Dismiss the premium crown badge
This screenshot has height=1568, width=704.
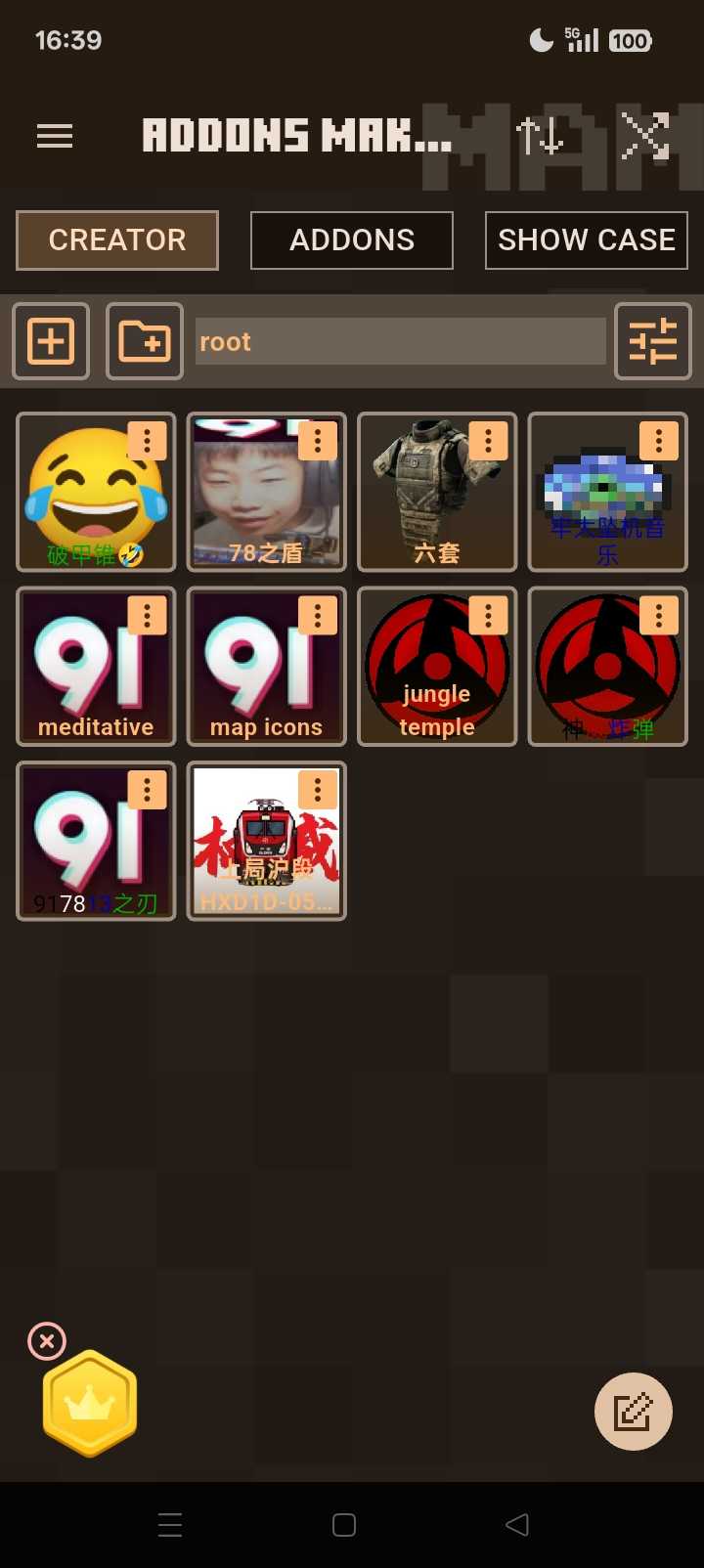pyautogui.click(x=47, y=1341)
